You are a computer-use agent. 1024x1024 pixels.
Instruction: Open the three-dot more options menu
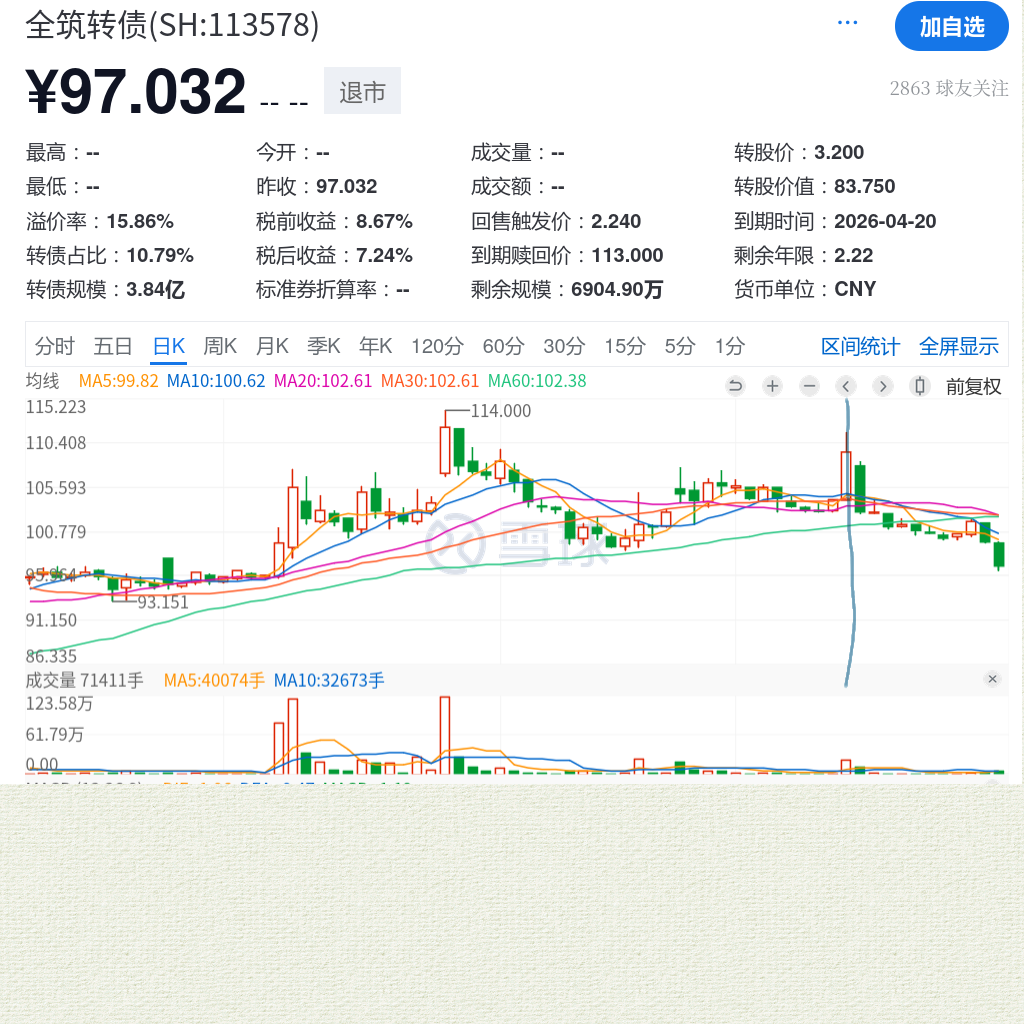coord(848,23)
